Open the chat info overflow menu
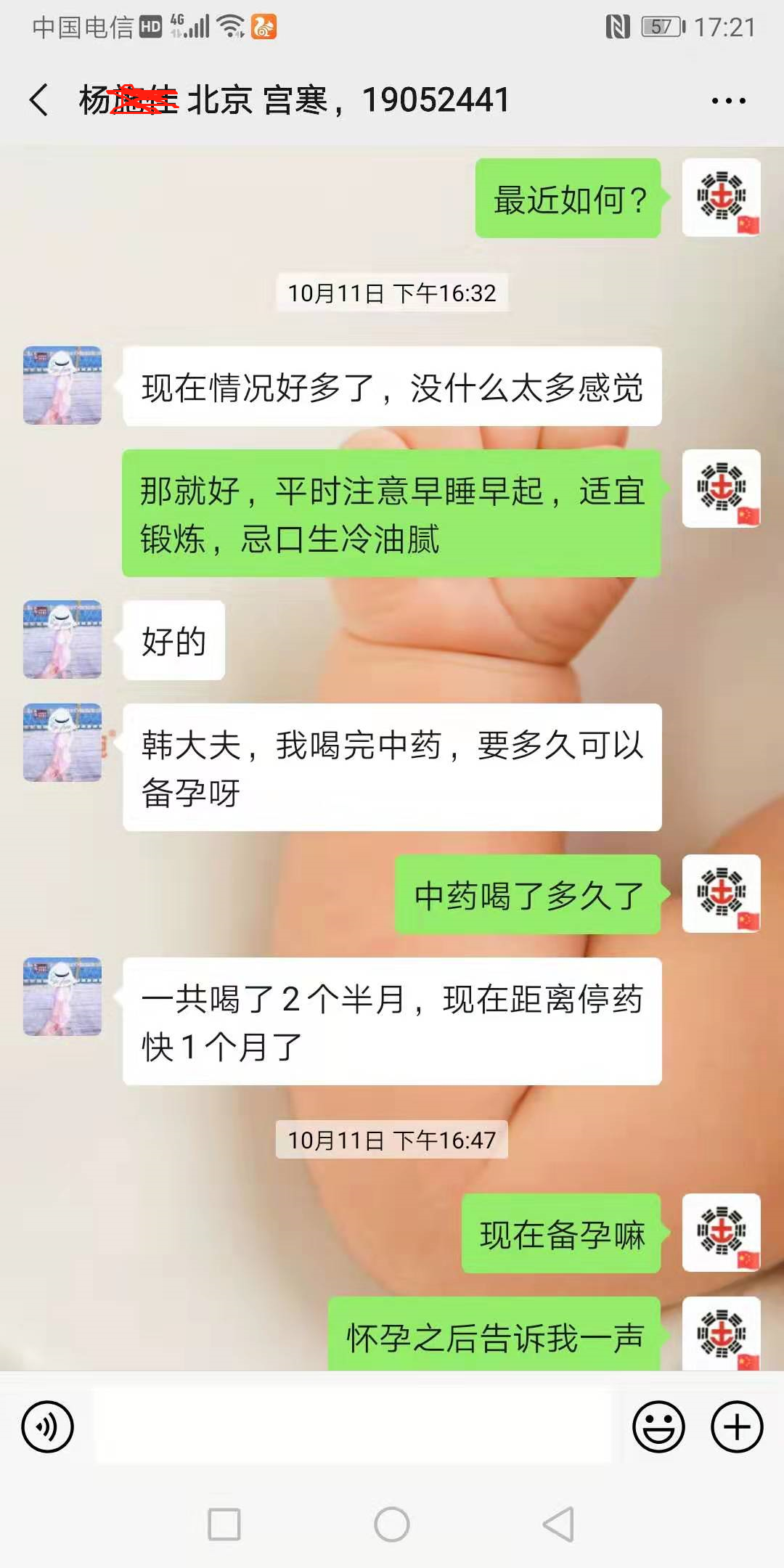The width and height of the screenshot is (784, 1568). [728, 101]
